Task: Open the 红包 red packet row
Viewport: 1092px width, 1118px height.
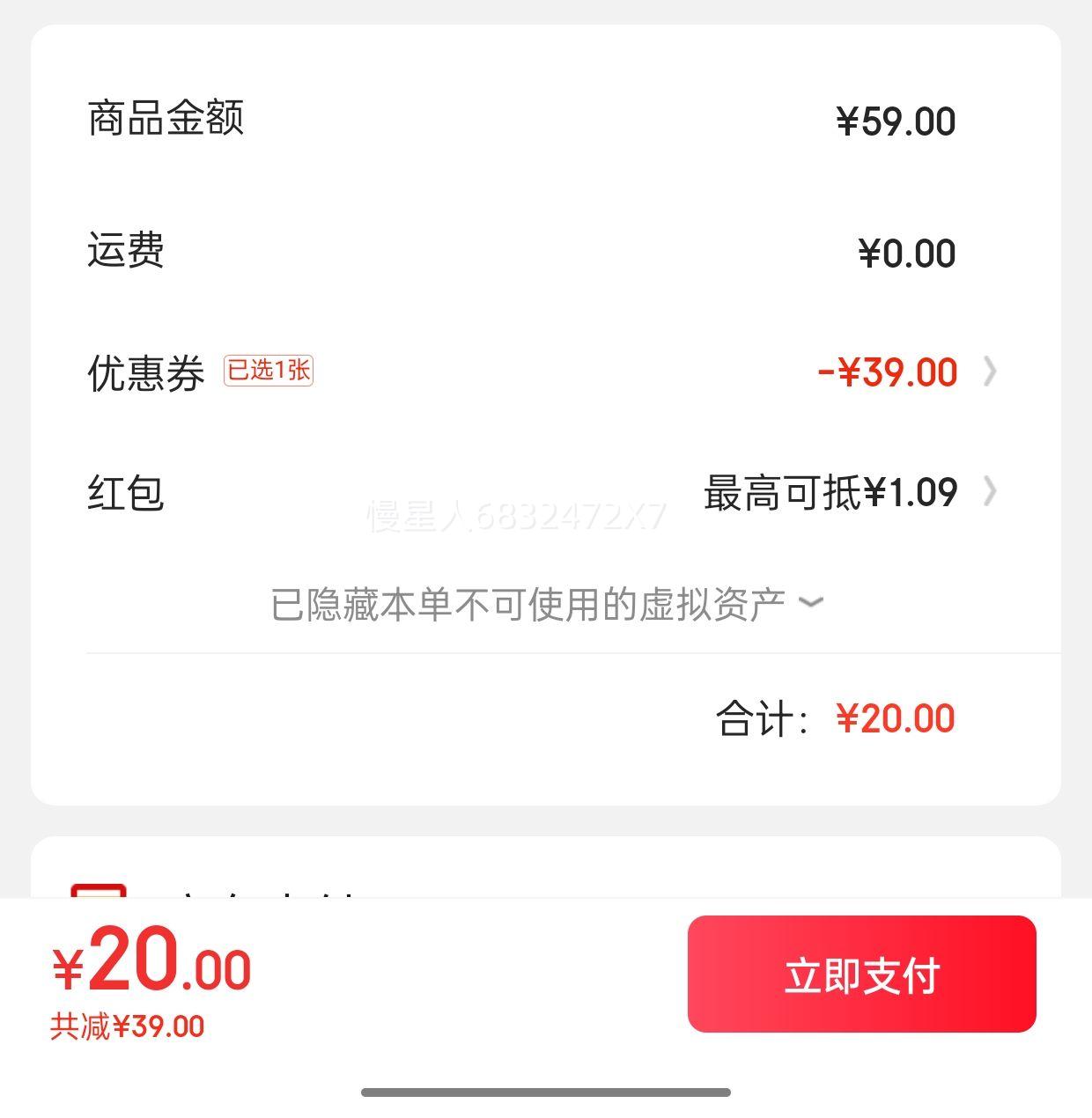Action: (845, 492)
